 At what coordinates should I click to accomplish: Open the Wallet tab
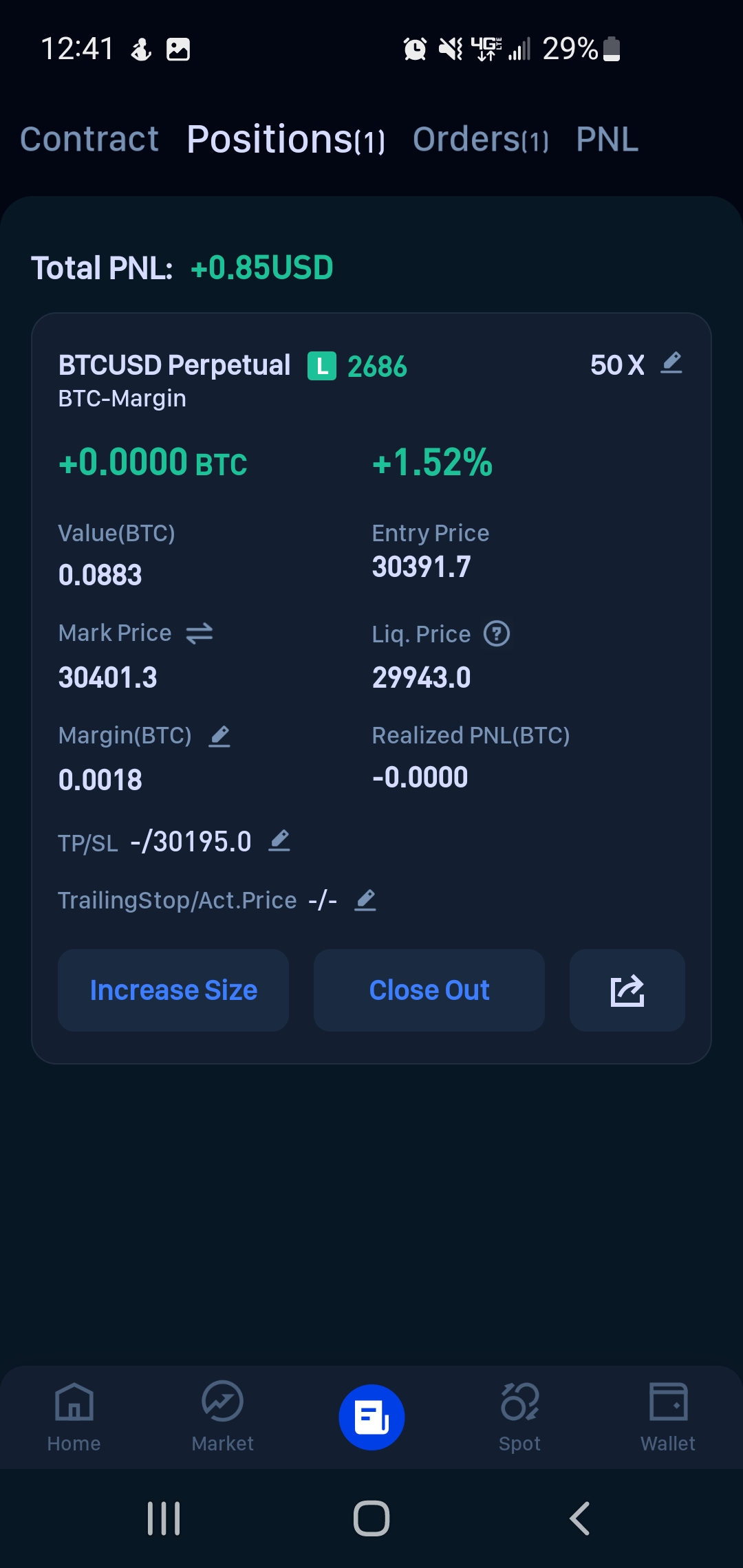(668, 1417)
